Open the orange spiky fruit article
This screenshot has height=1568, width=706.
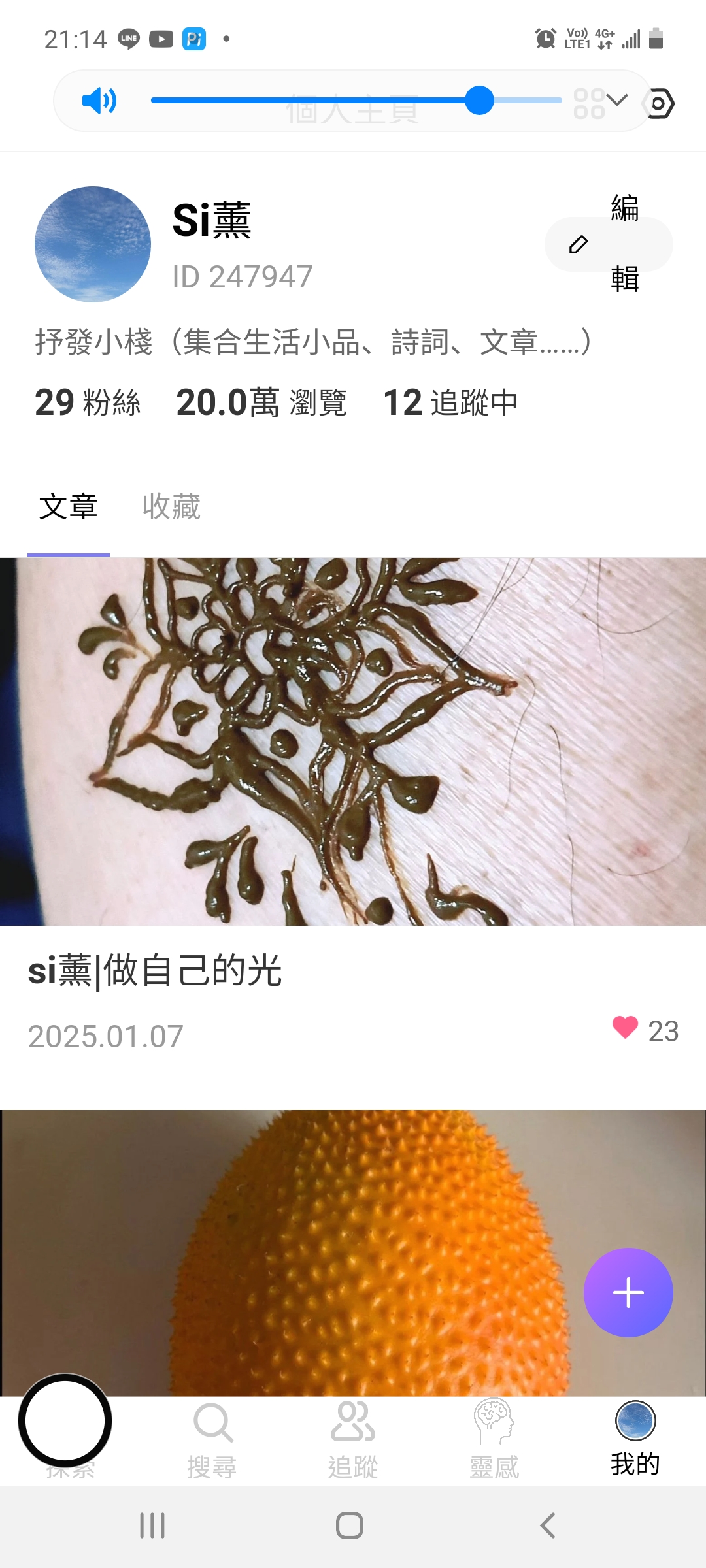click(x=353, y=1251)
